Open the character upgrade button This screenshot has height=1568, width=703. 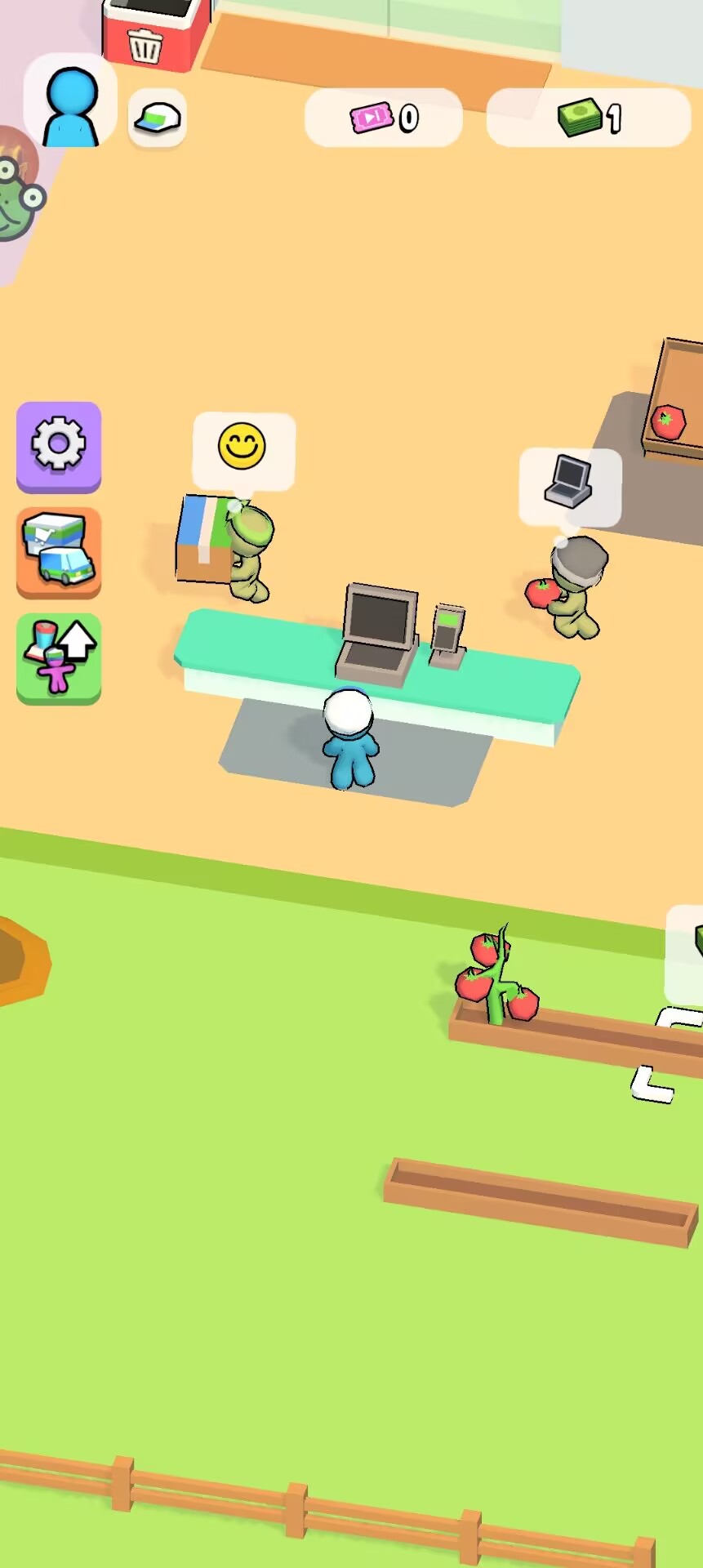[59, 658]
